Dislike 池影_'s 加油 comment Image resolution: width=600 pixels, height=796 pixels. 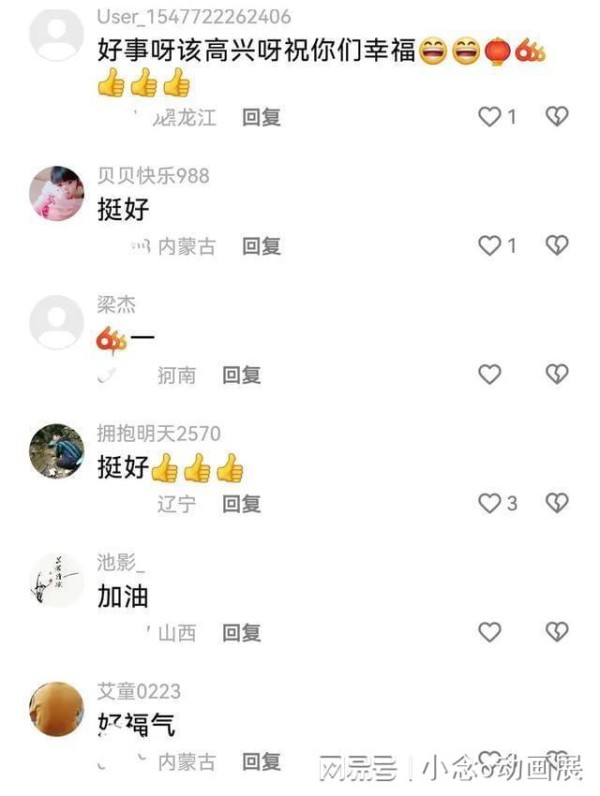tap(556, 632)
